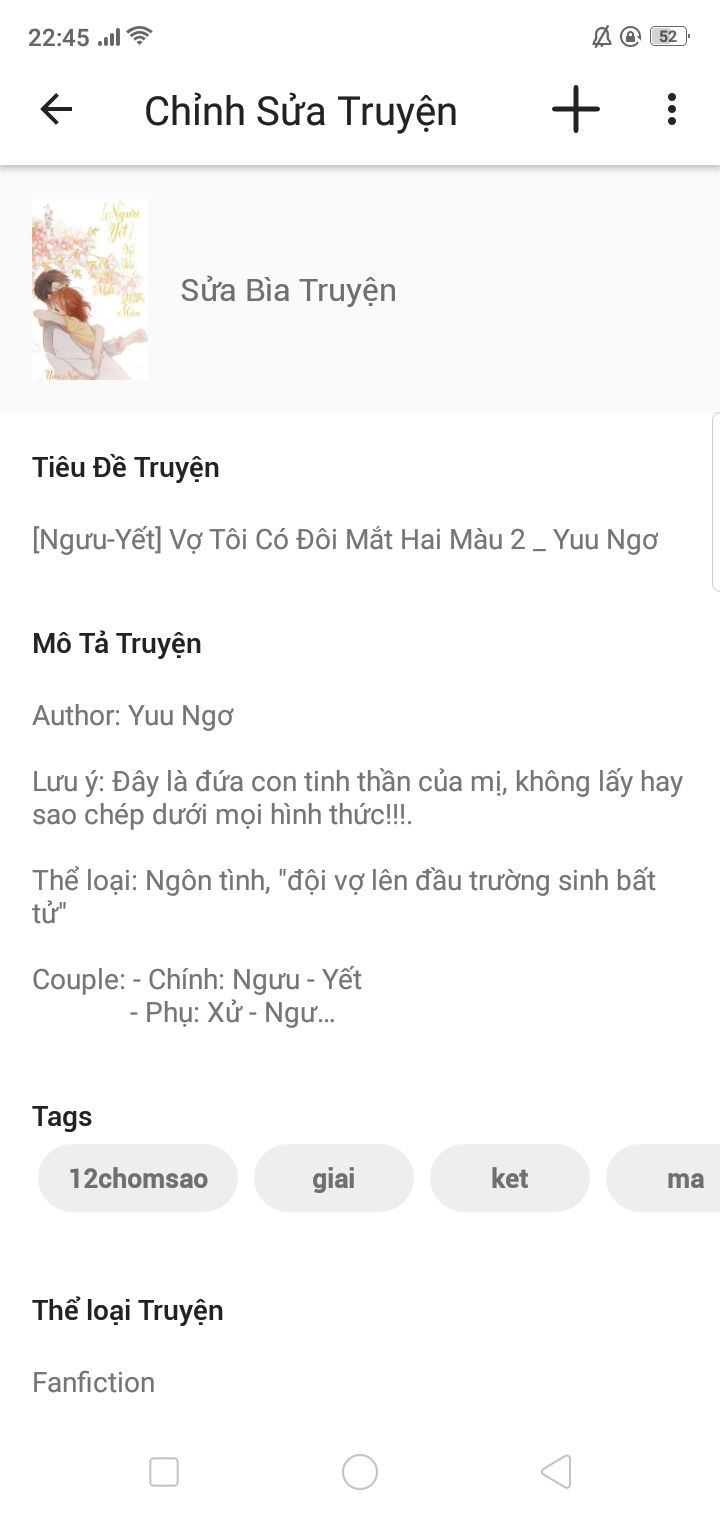Image resolution: width=720 pixels, height=1520 pixels.
Task: Go to home screen via system button
Action: coord(360,1472)
